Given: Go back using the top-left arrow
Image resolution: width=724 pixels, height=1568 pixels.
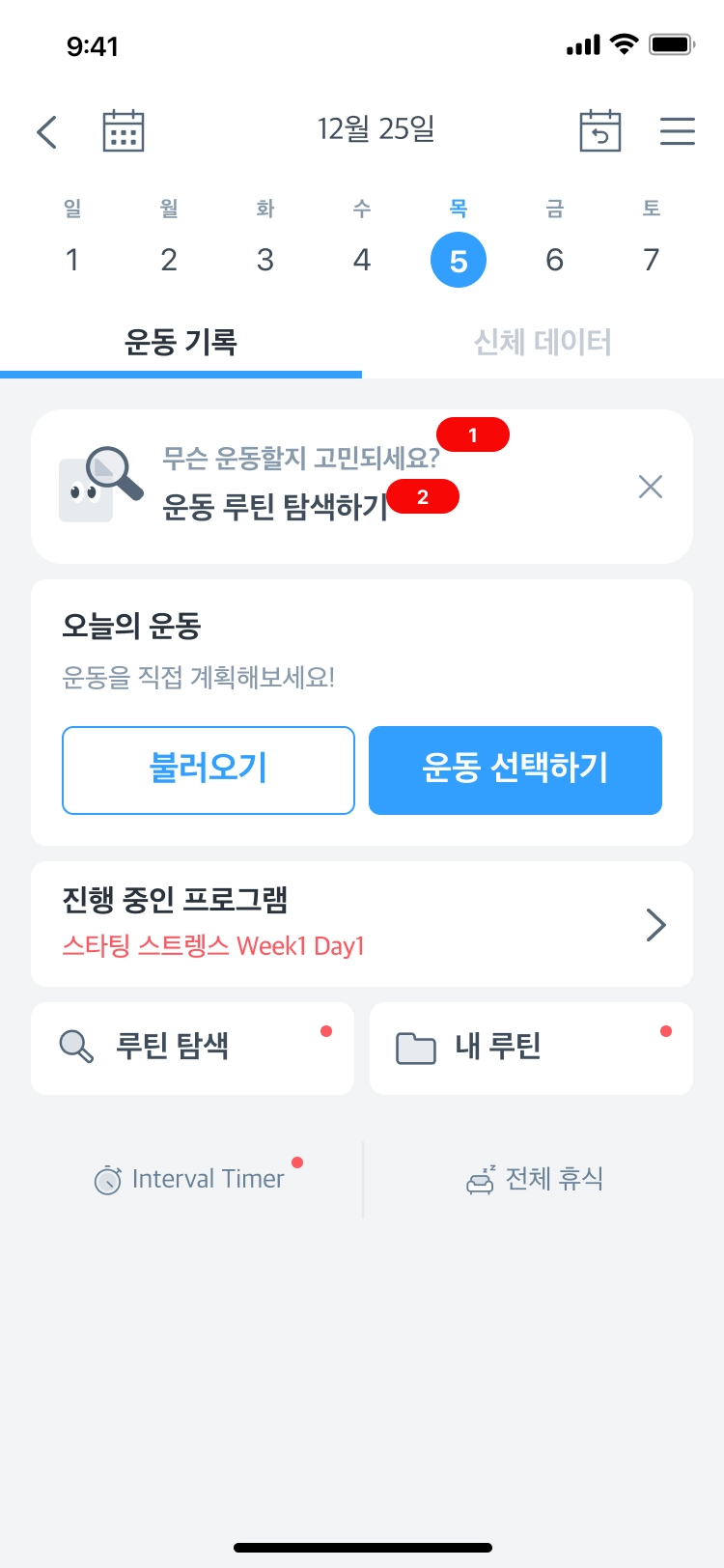Looking at the screenshot, I should point(46,131).
